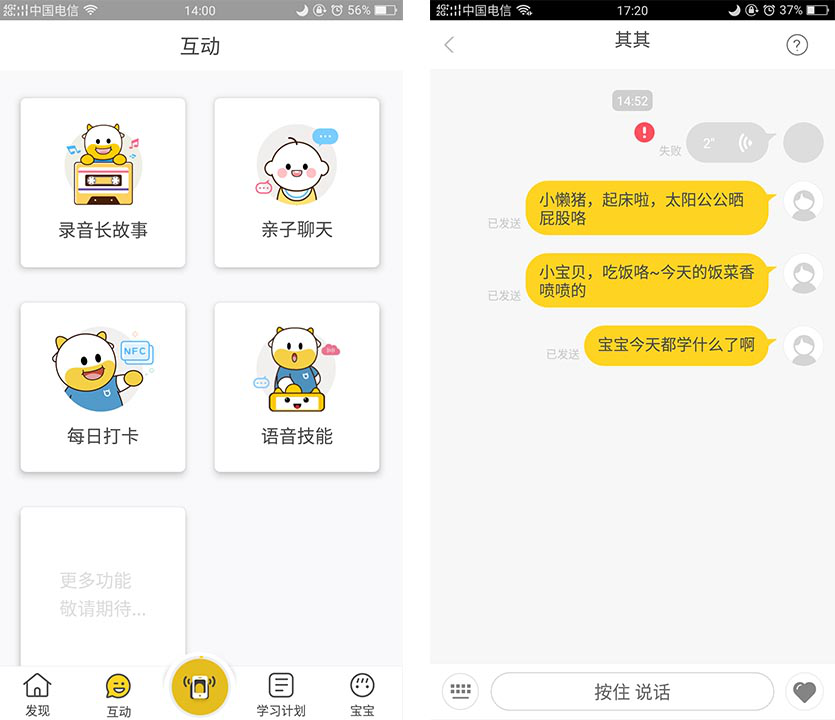This screenshot has height=720, width=835.
Task: Open the 语音技能 card
Action: tap(297, 387)
